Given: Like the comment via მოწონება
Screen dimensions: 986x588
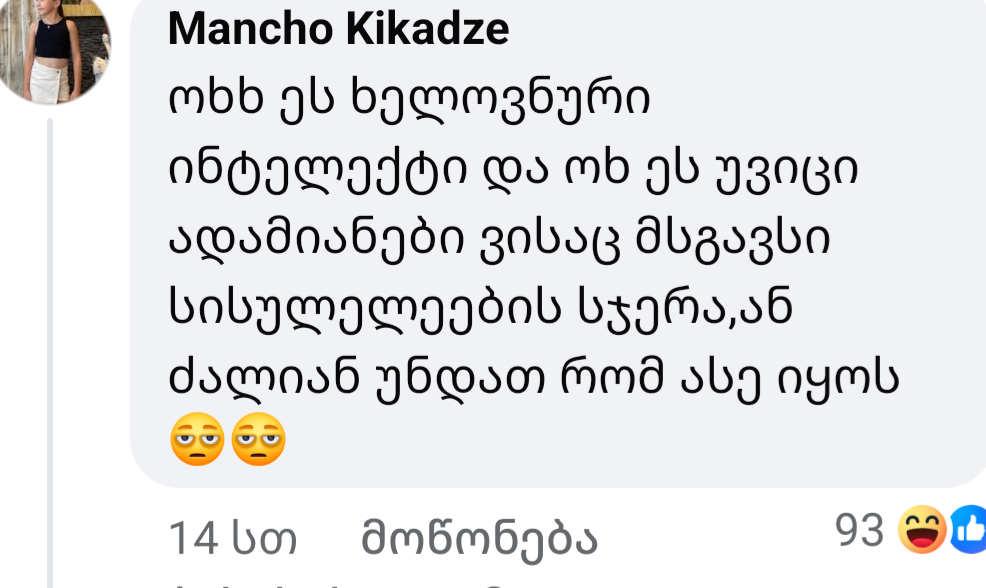Looking at the screenshot, I should (478, 540).
